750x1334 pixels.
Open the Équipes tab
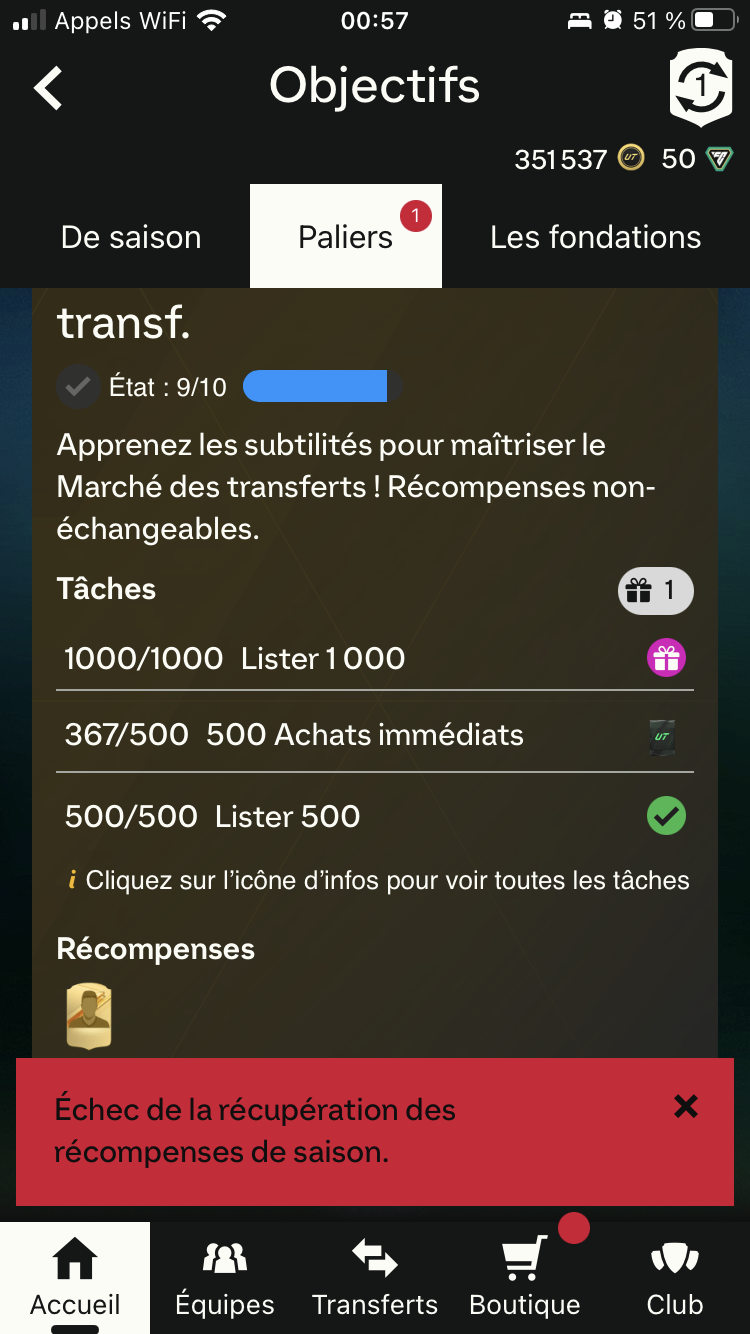pyautogui.click(x=225, y=1278)
